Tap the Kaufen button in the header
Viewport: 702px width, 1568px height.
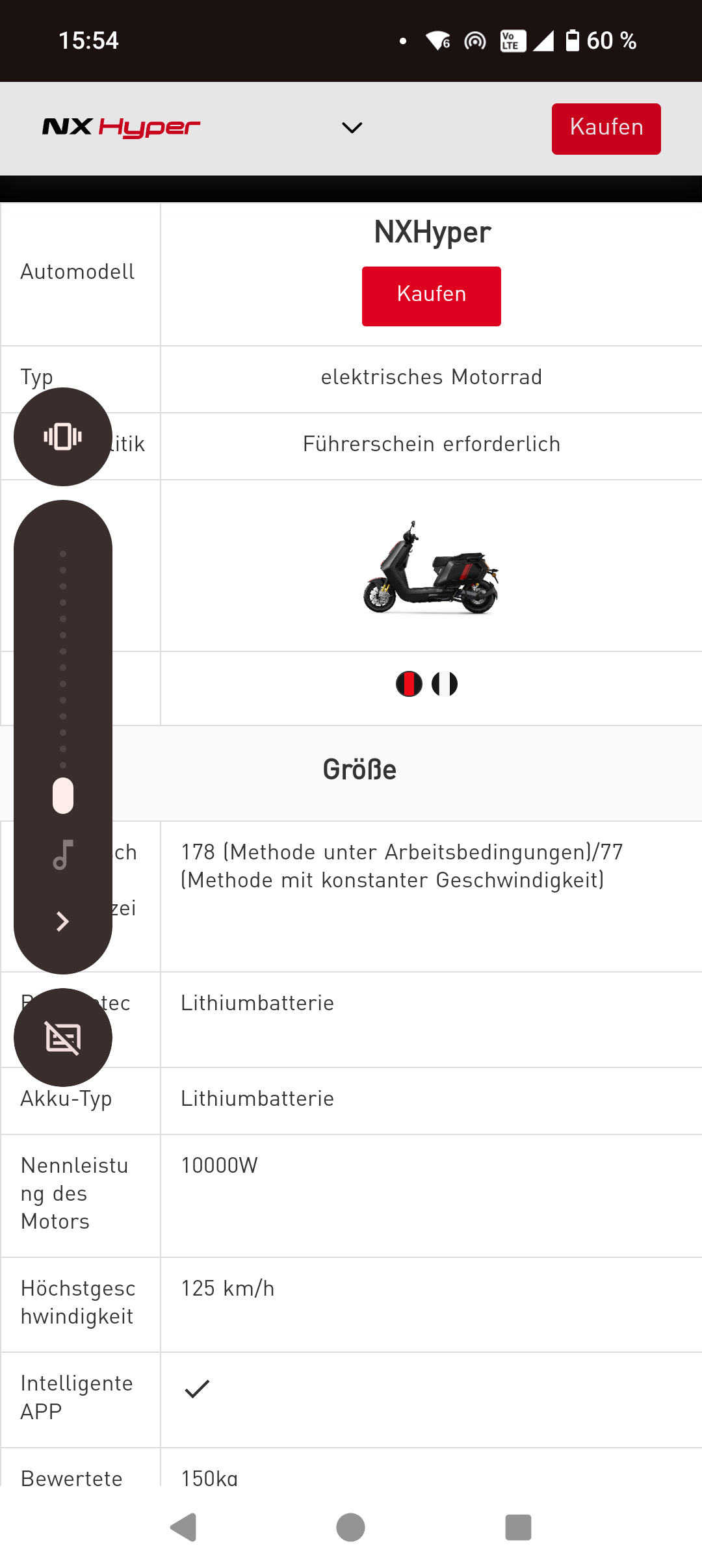click(x=606, y=128)
